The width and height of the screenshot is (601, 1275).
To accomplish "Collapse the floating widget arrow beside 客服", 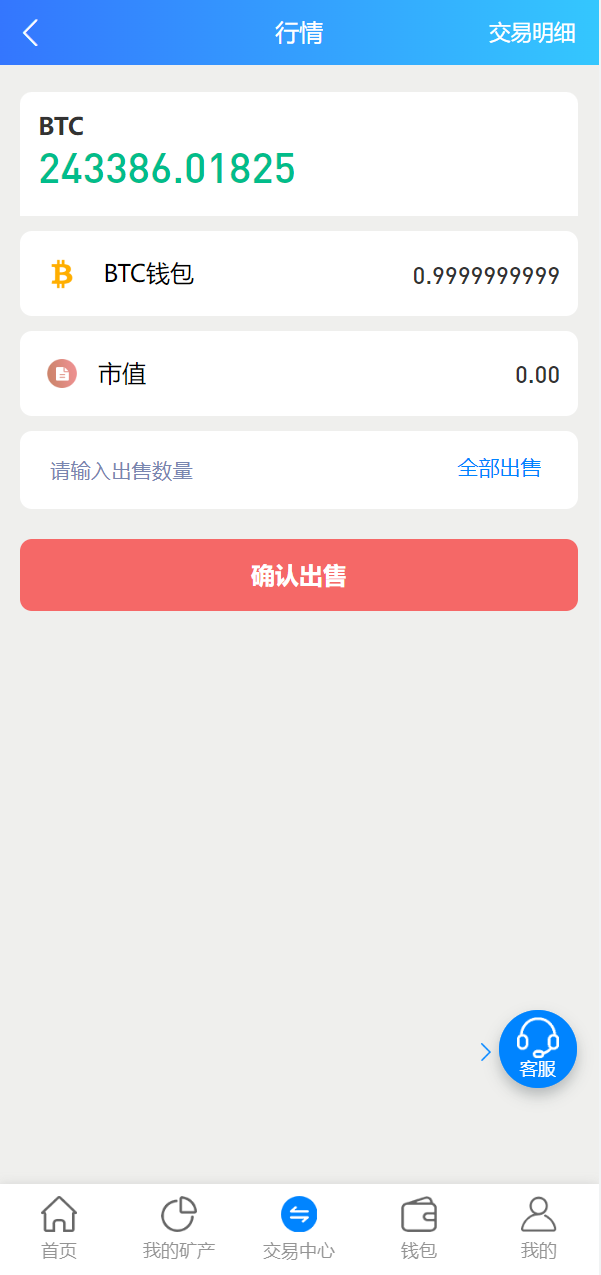I will (x=486, y=1052).
